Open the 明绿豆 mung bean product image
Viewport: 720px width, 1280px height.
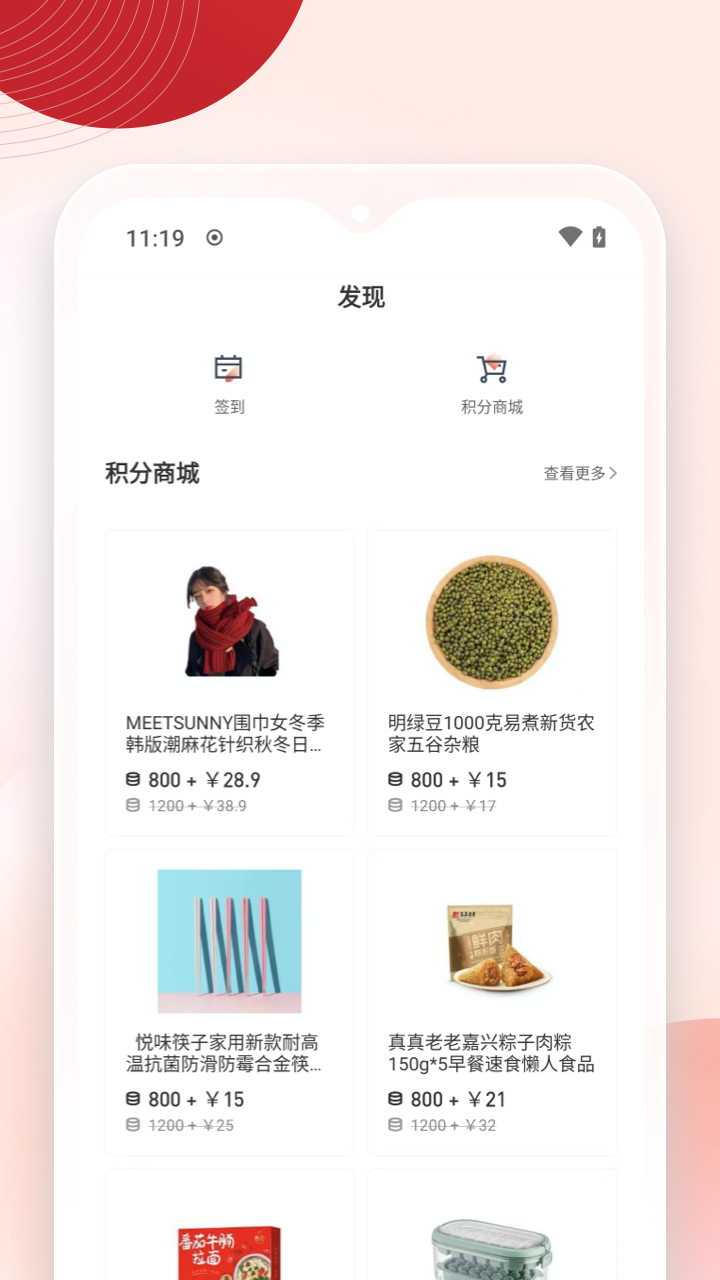(491, 622)
